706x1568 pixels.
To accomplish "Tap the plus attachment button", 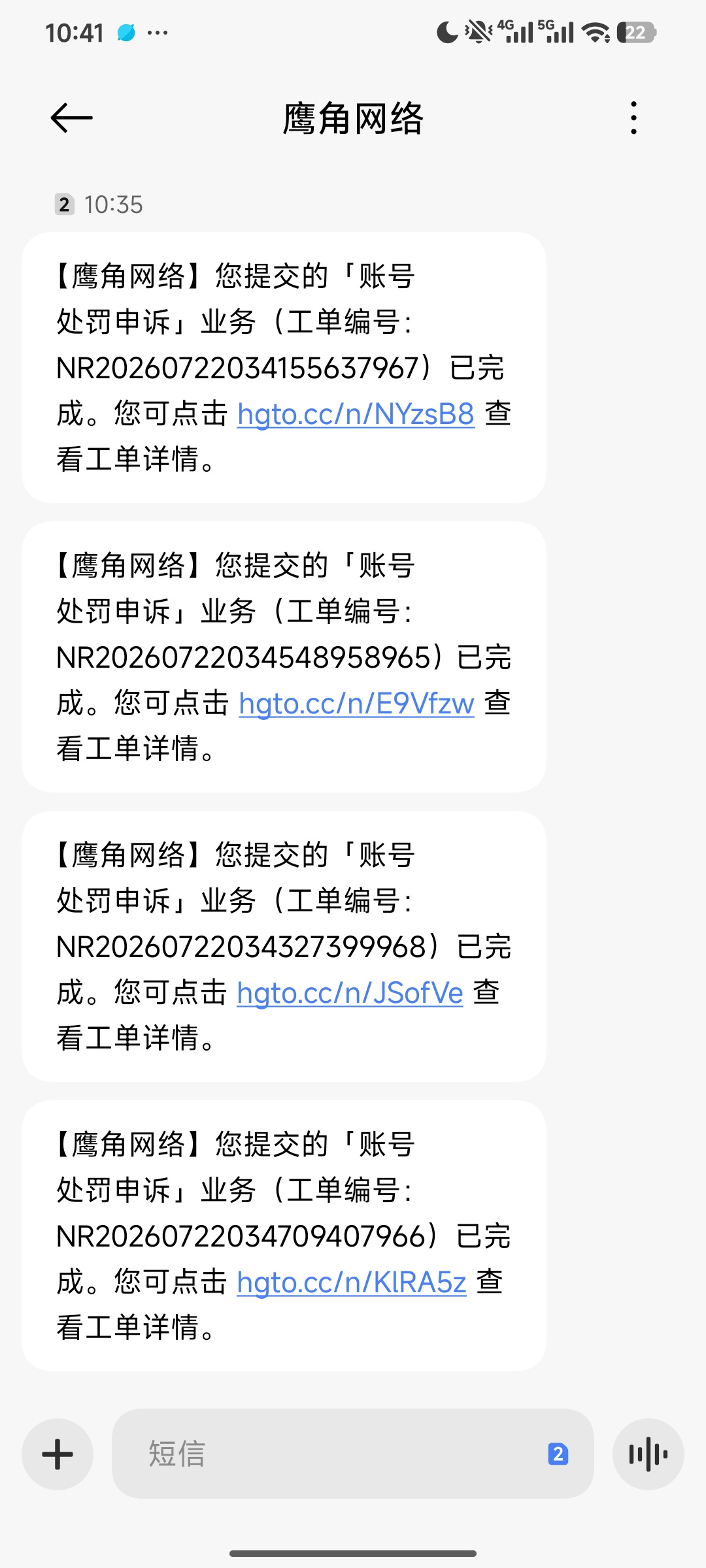I will pos(58,1454).
